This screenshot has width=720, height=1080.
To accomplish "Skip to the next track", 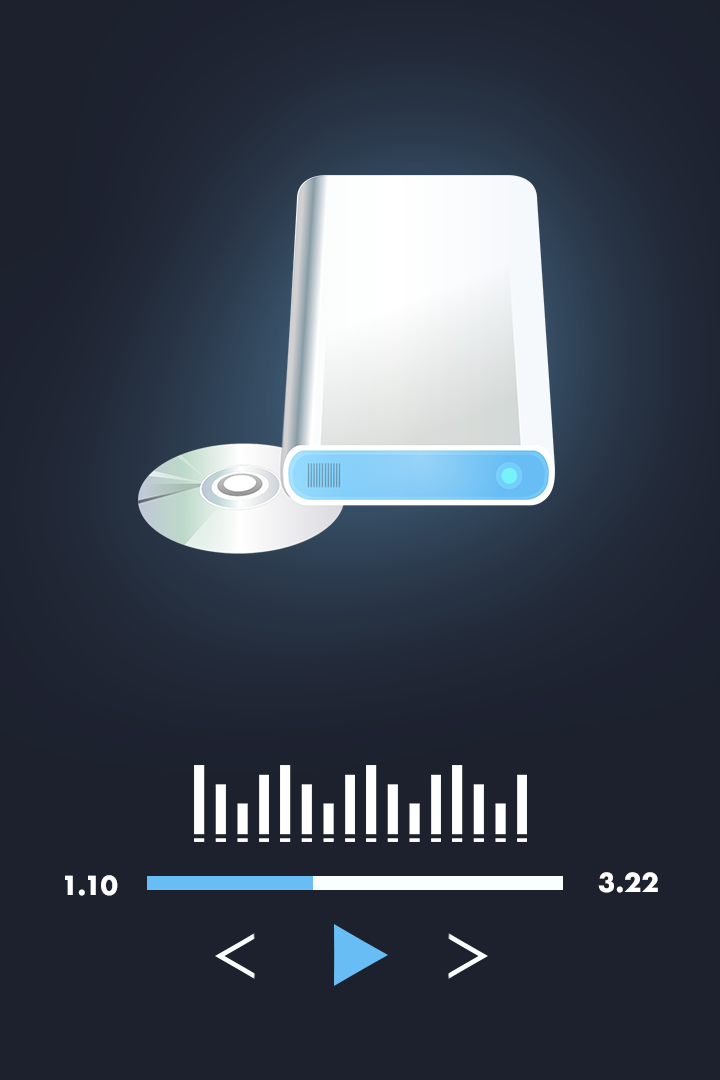I will click(x=466, y=955).
